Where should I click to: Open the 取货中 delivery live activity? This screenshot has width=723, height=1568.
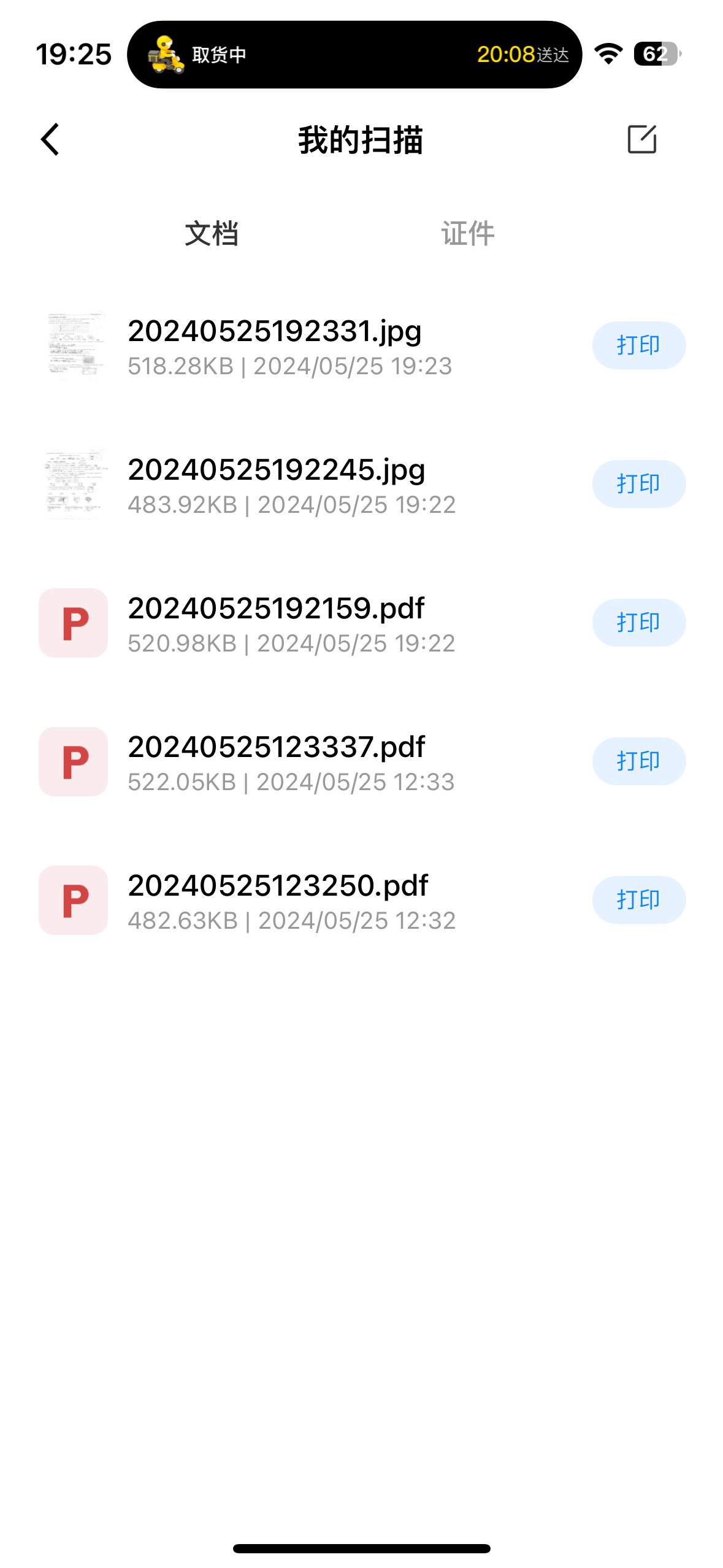pos(354,55)
